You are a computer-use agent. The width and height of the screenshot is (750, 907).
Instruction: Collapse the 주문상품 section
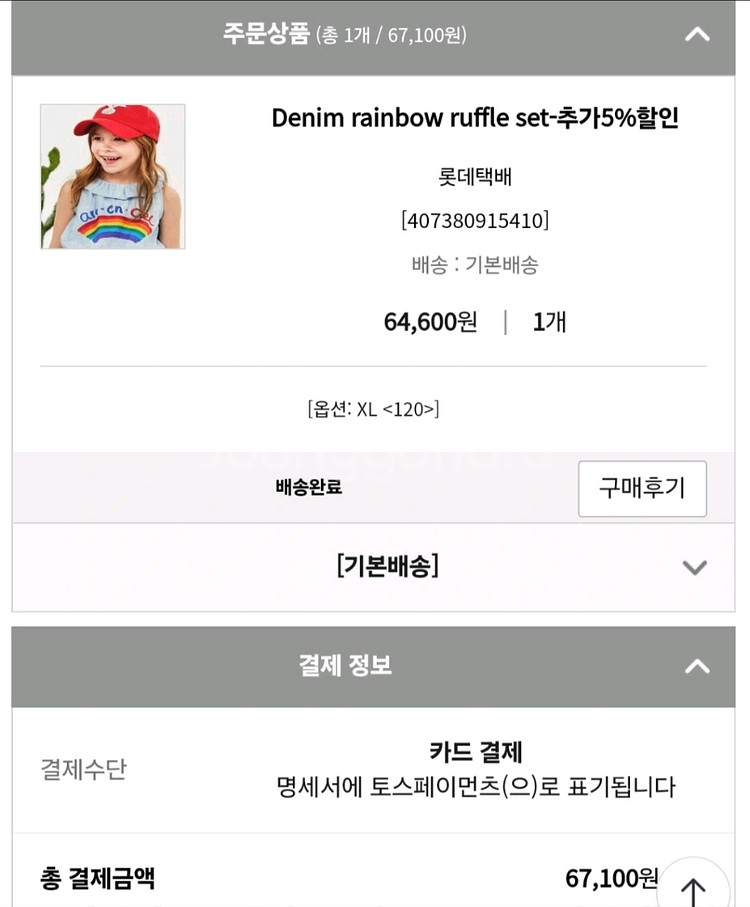pyautogui.click(x=696, y=35)
